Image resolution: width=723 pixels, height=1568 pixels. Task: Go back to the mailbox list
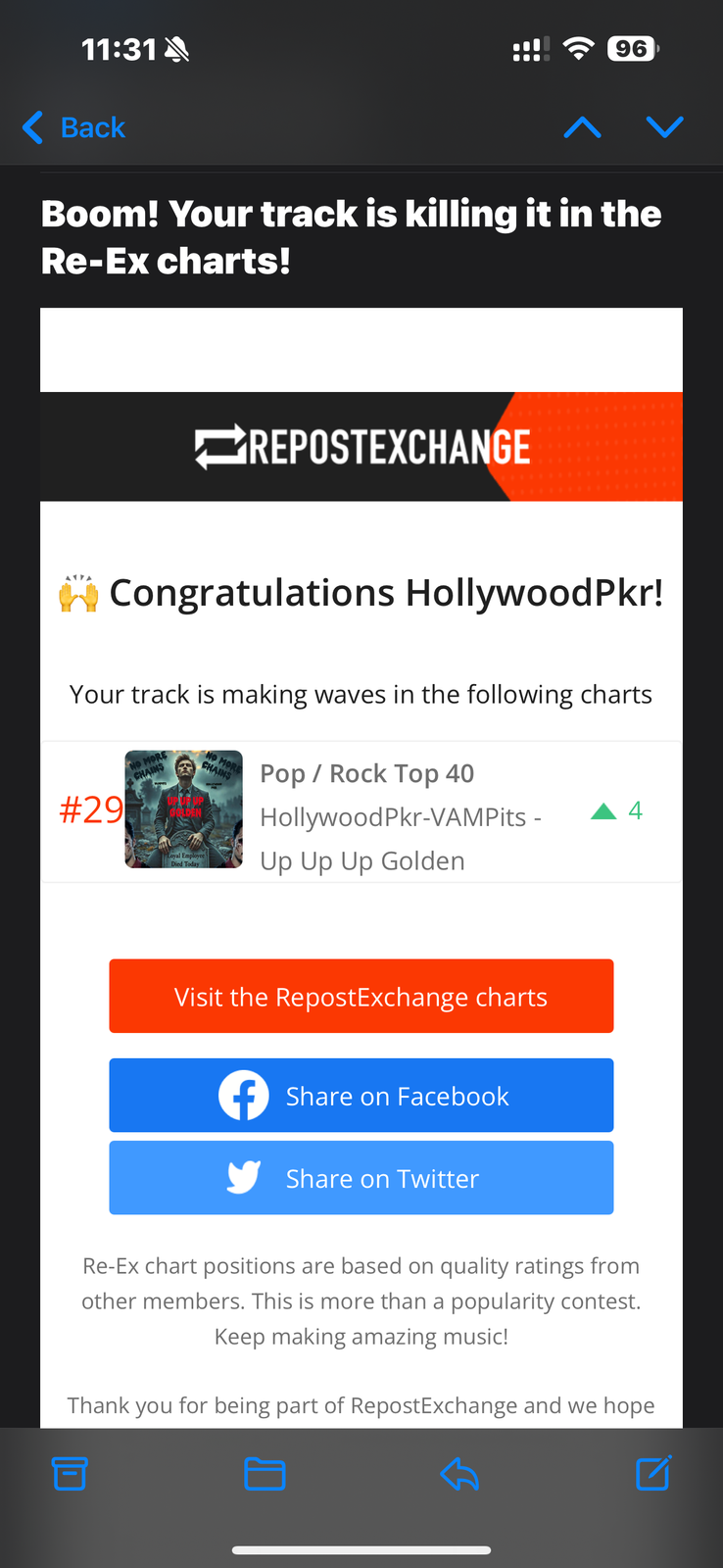[x=74, y=127]
